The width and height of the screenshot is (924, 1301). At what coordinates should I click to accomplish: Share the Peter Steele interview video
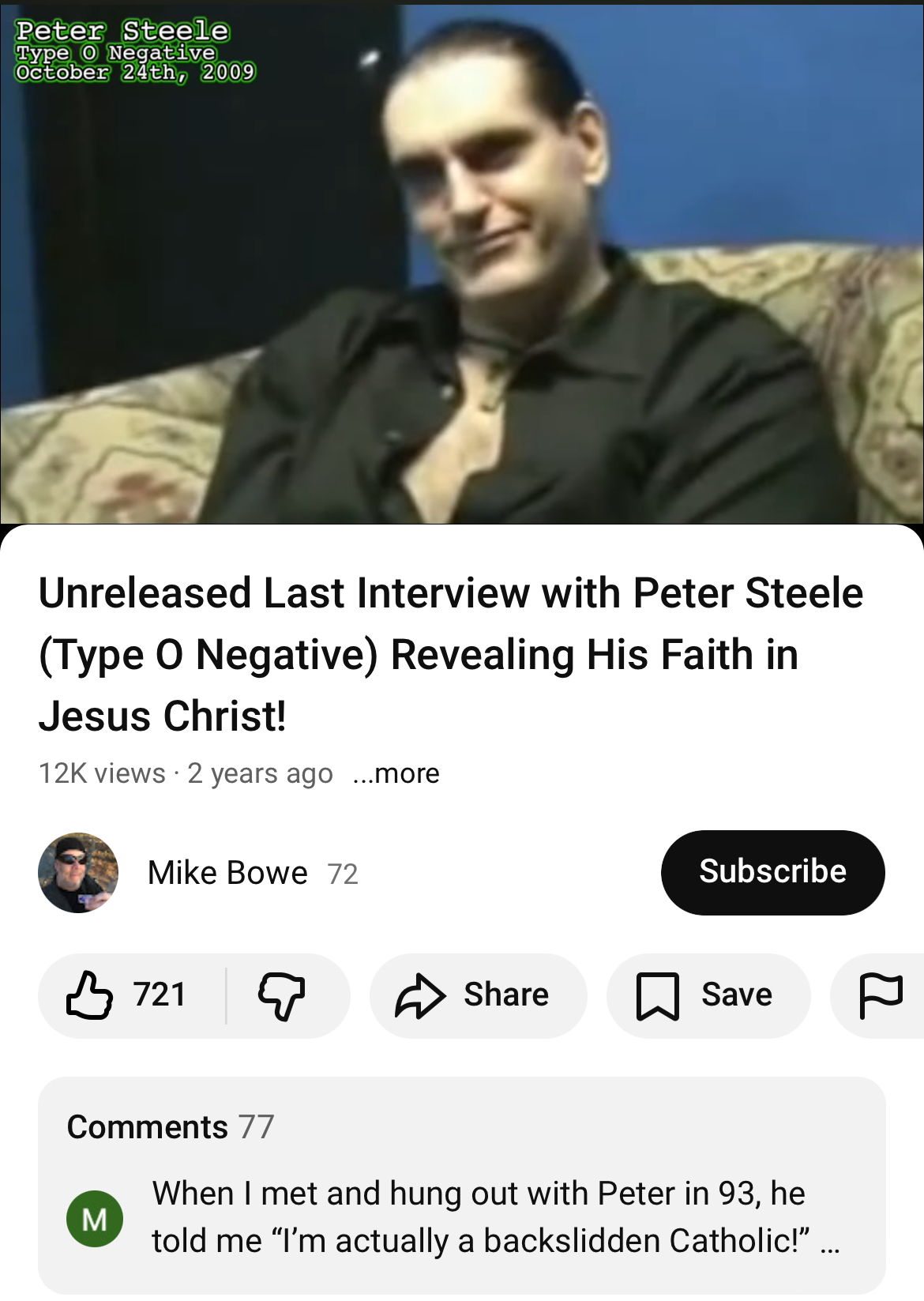(x=478, y=995)
